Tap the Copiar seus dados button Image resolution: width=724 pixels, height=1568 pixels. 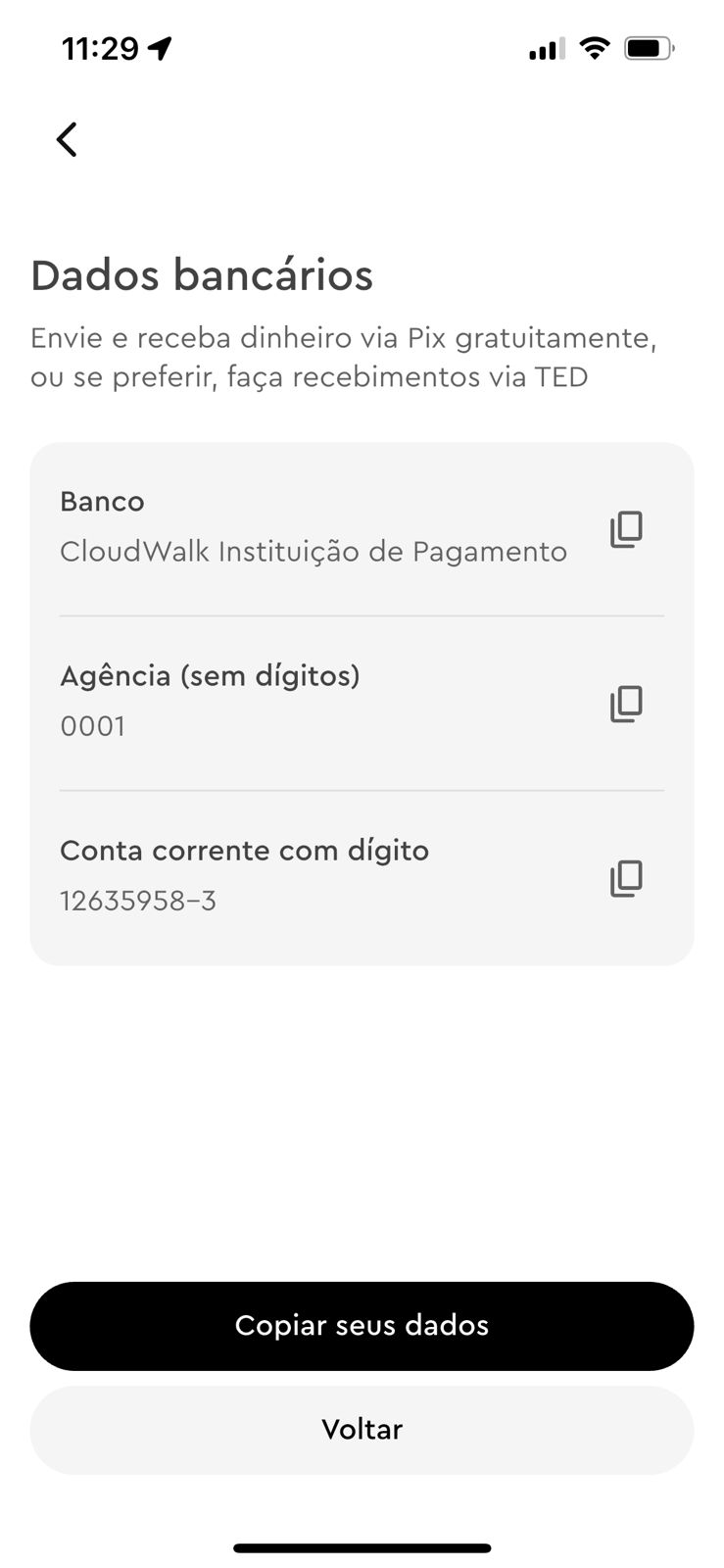tap(362, 1325)
